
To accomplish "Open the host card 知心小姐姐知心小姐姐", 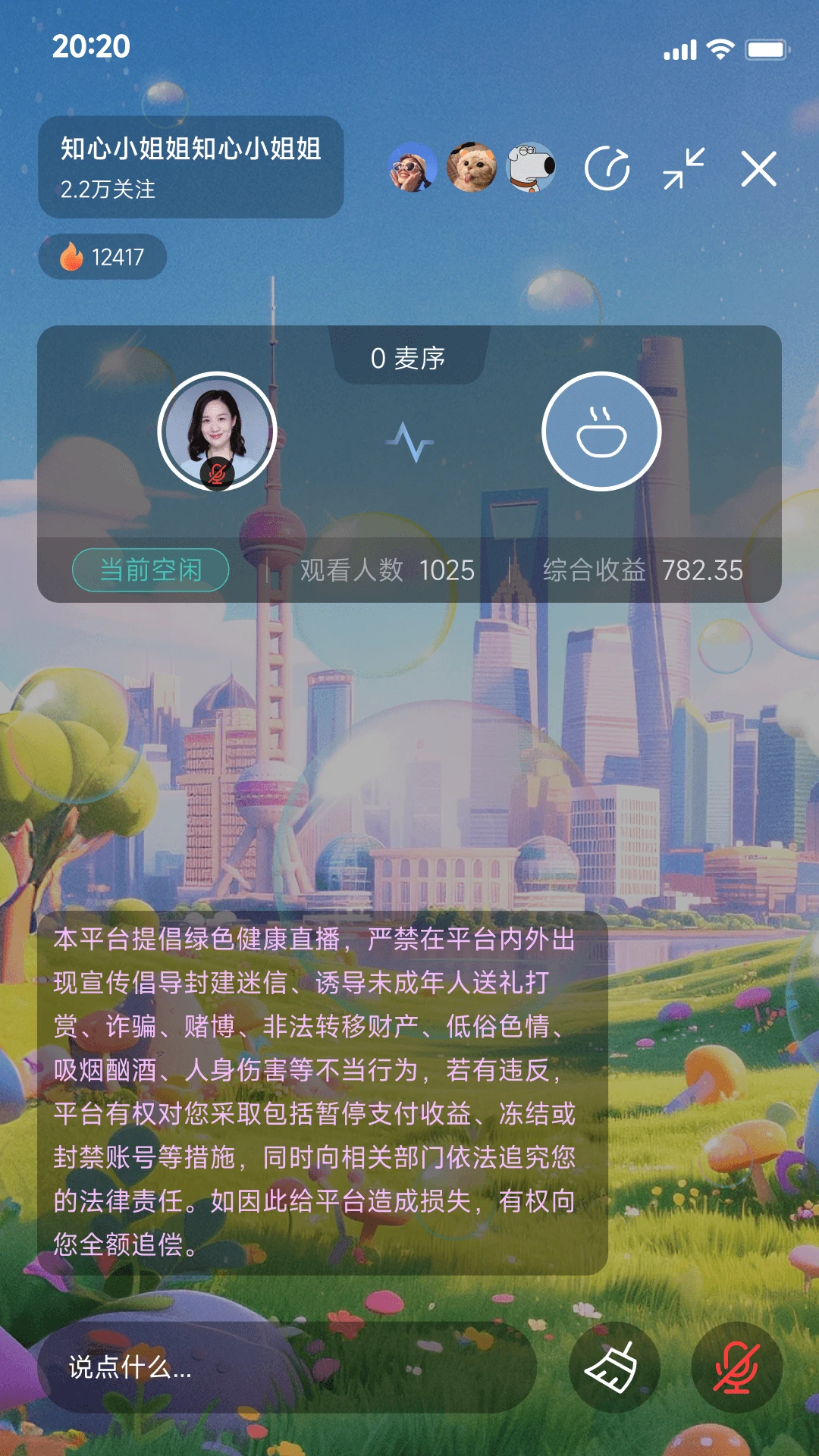I will coord(191,167).
